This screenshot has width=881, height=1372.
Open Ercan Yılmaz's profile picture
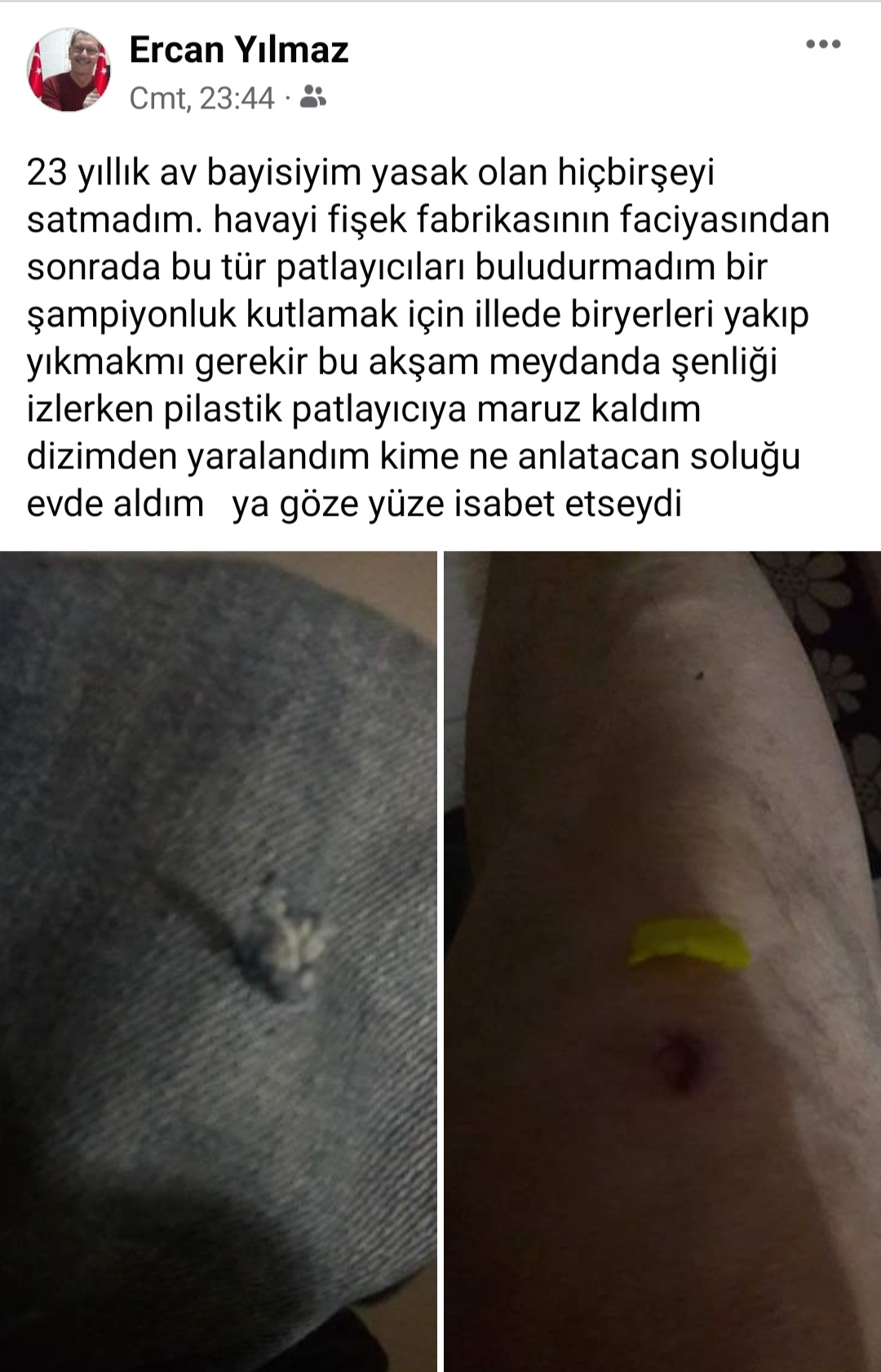tap(69, 69)
